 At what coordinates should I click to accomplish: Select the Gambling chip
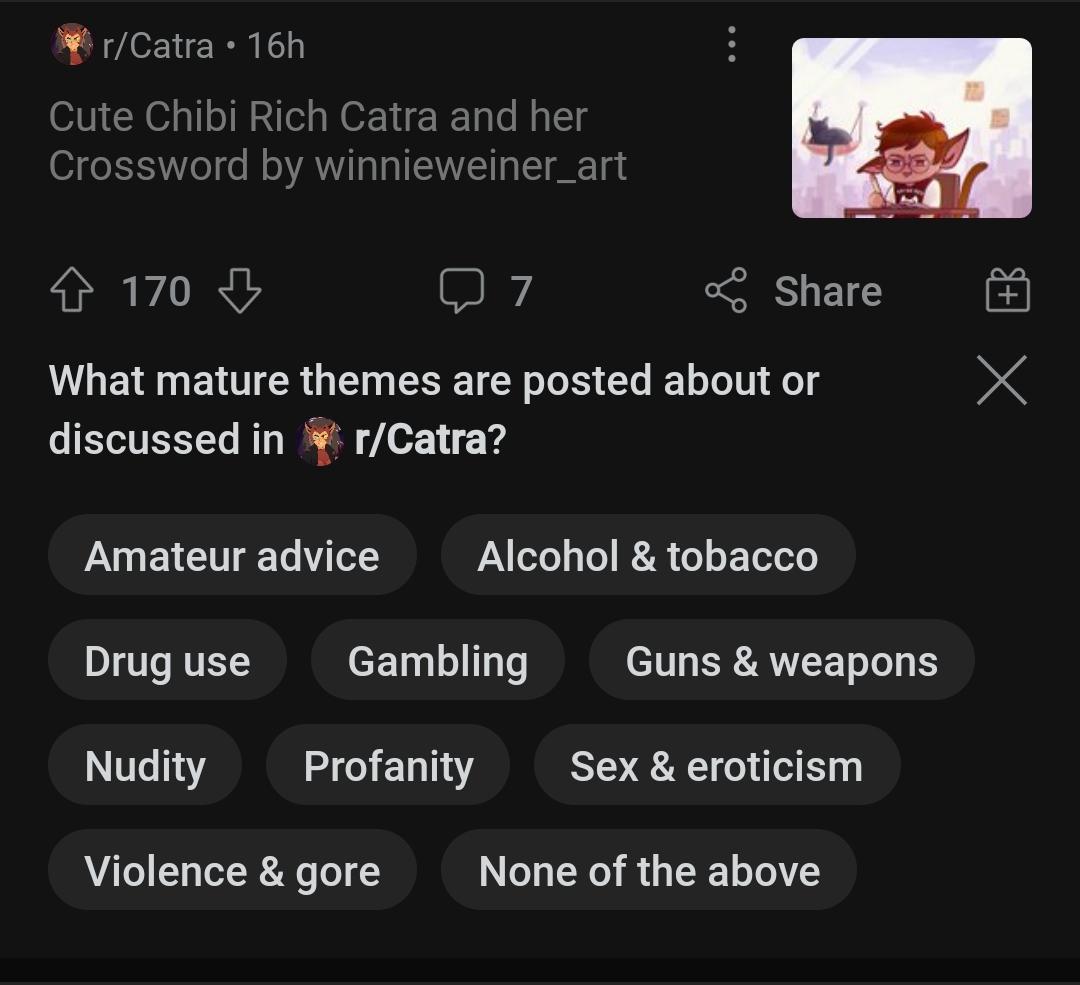[x=437, y=661]
